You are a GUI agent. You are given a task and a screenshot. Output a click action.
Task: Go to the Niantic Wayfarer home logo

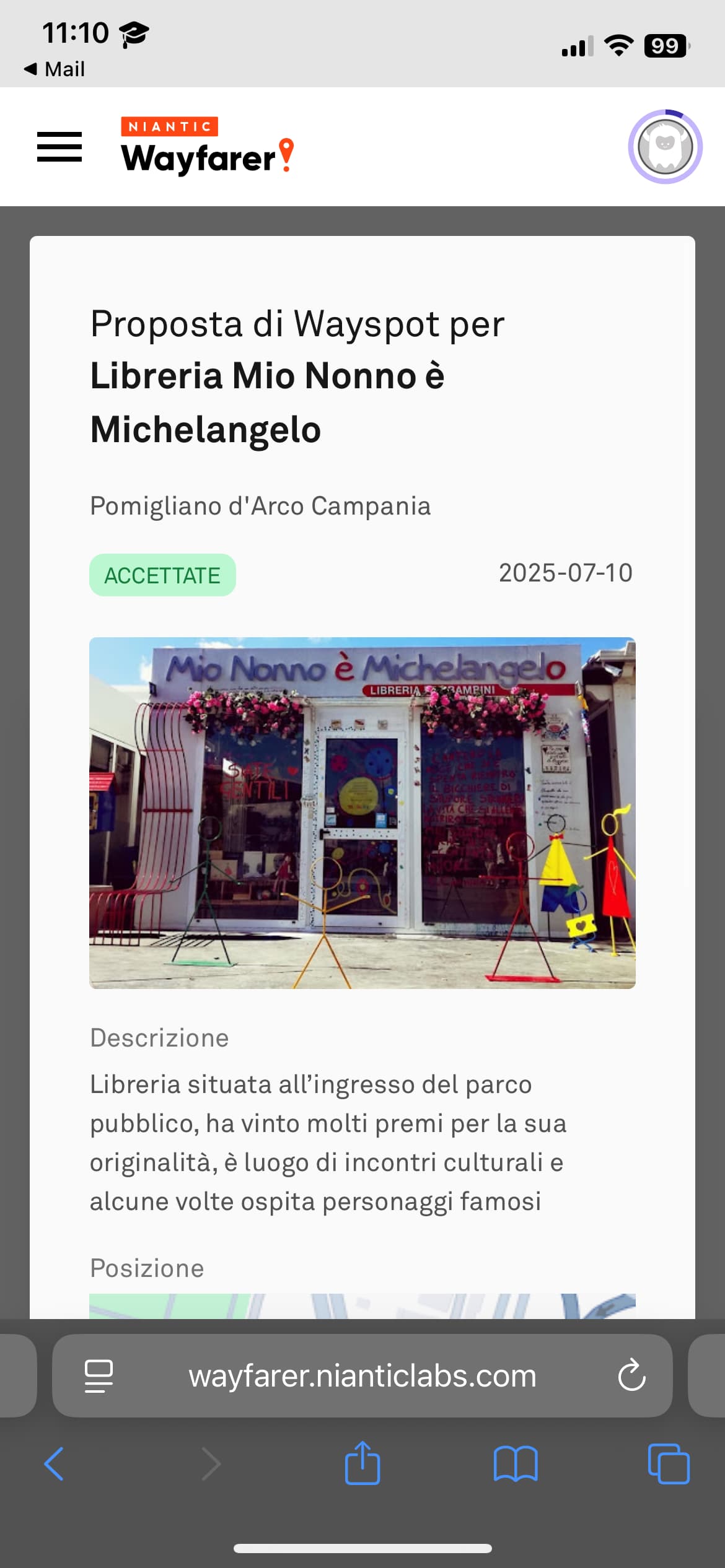(207, 146)
